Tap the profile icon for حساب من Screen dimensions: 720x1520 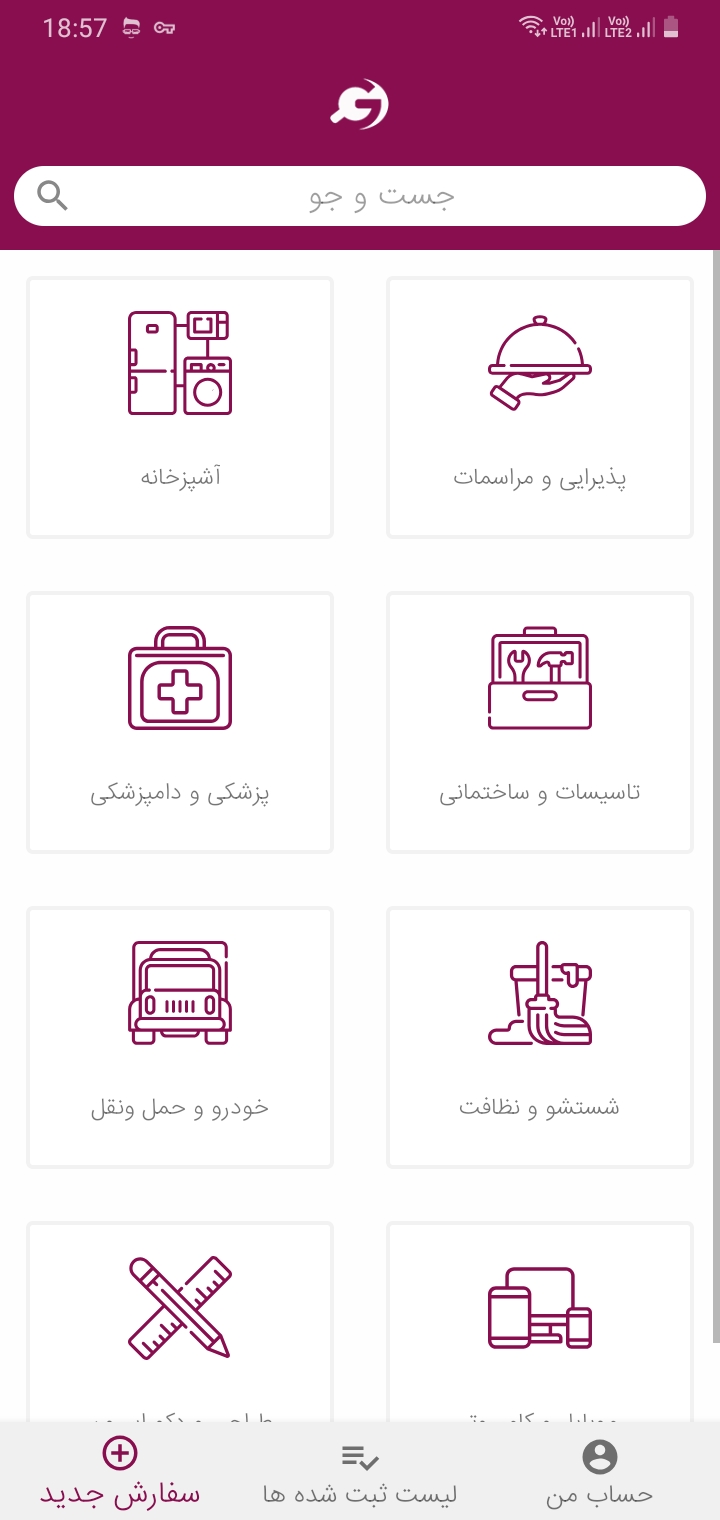[600, 1456]
